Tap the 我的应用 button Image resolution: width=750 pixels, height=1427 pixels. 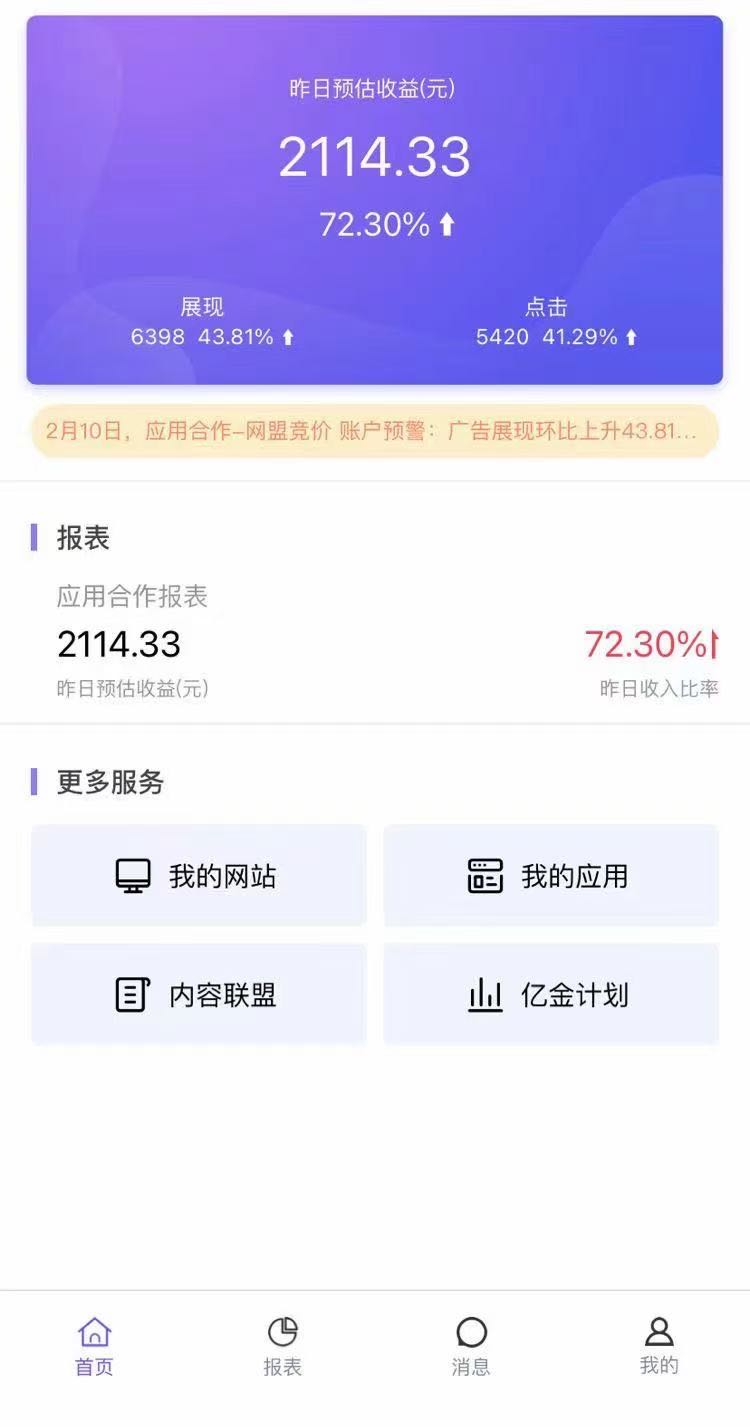point(551,876)
